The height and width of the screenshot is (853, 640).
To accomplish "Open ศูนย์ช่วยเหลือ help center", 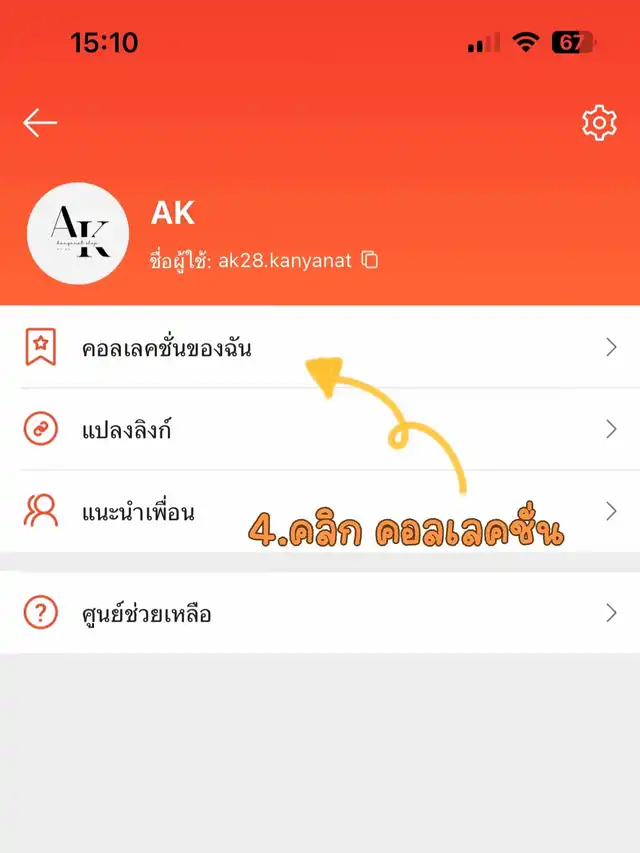I will coord(146,614).
